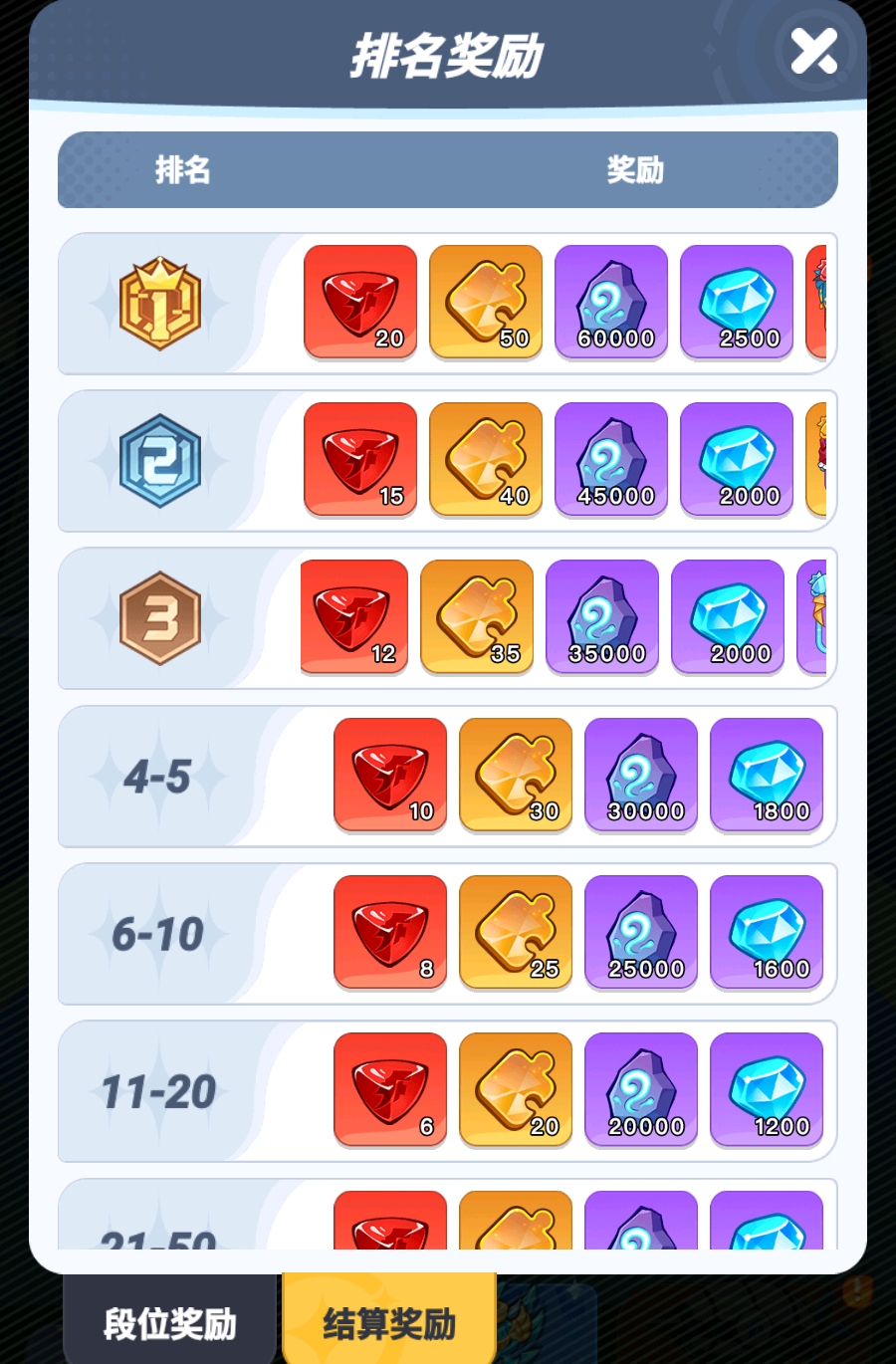Inspect the 40 puzzle piece reward
This screenshot has width=896, height=1364.
[486, 459]
